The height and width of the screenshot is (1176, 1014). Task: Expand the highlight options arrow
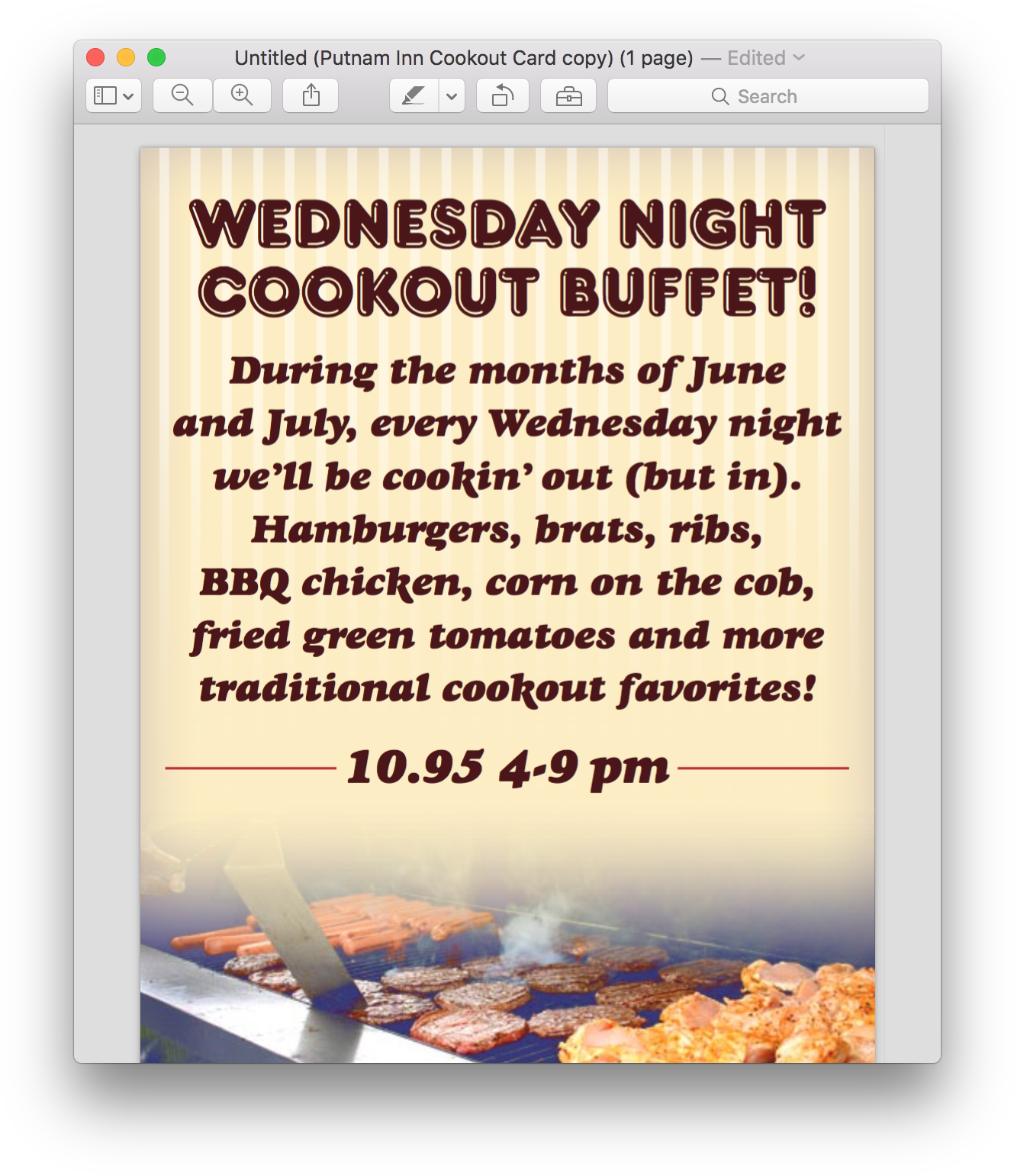(452, 96)
